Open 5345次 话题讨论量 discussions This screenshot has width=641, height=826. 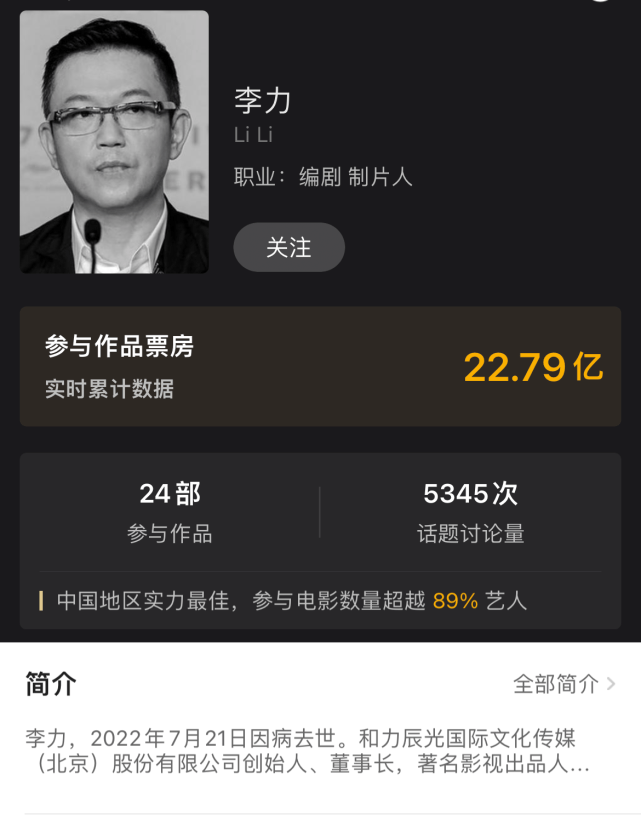(x=470, y=512)
